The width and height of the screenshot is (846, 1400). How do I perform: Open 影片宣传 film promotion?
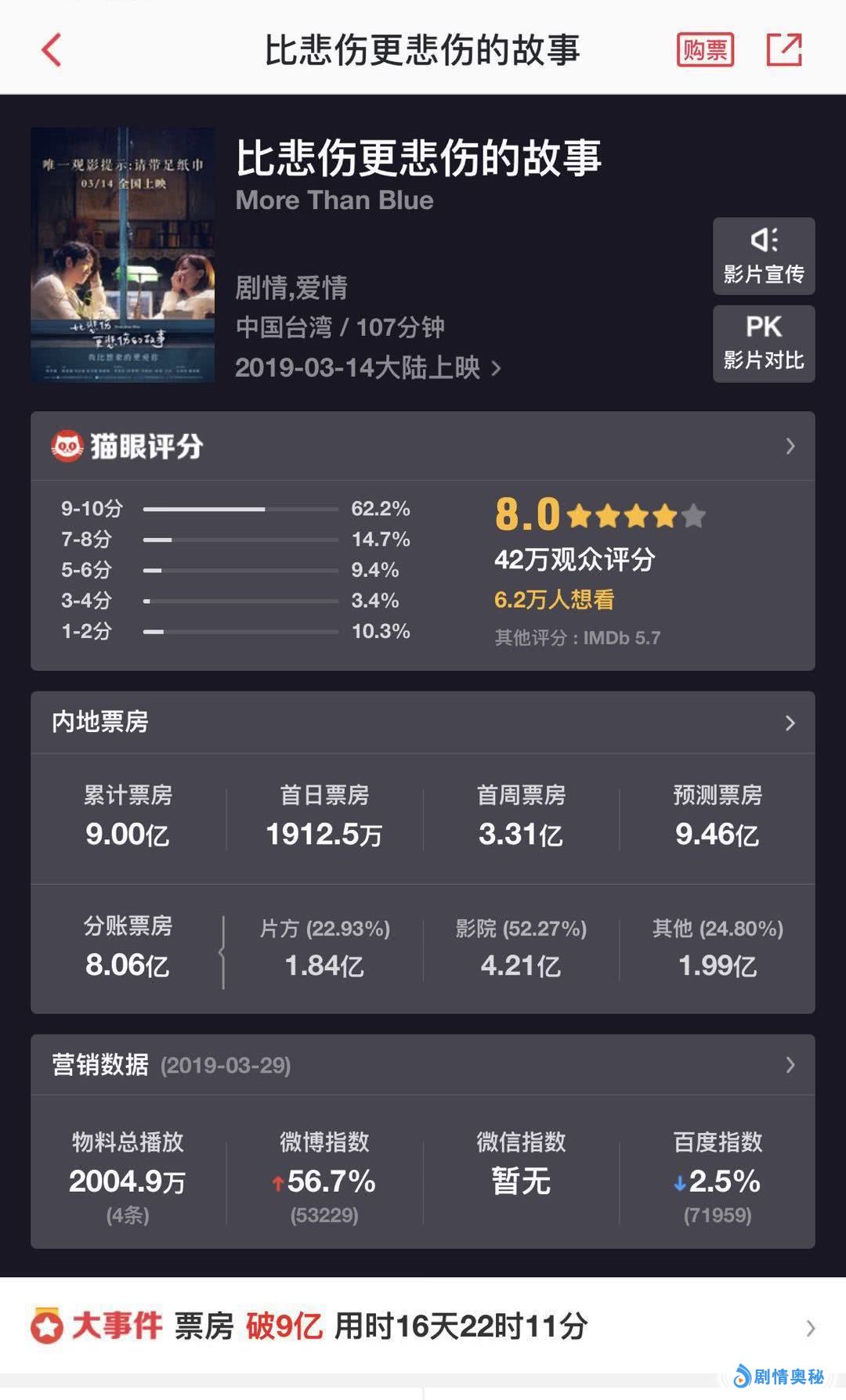[x=763, y=256]
